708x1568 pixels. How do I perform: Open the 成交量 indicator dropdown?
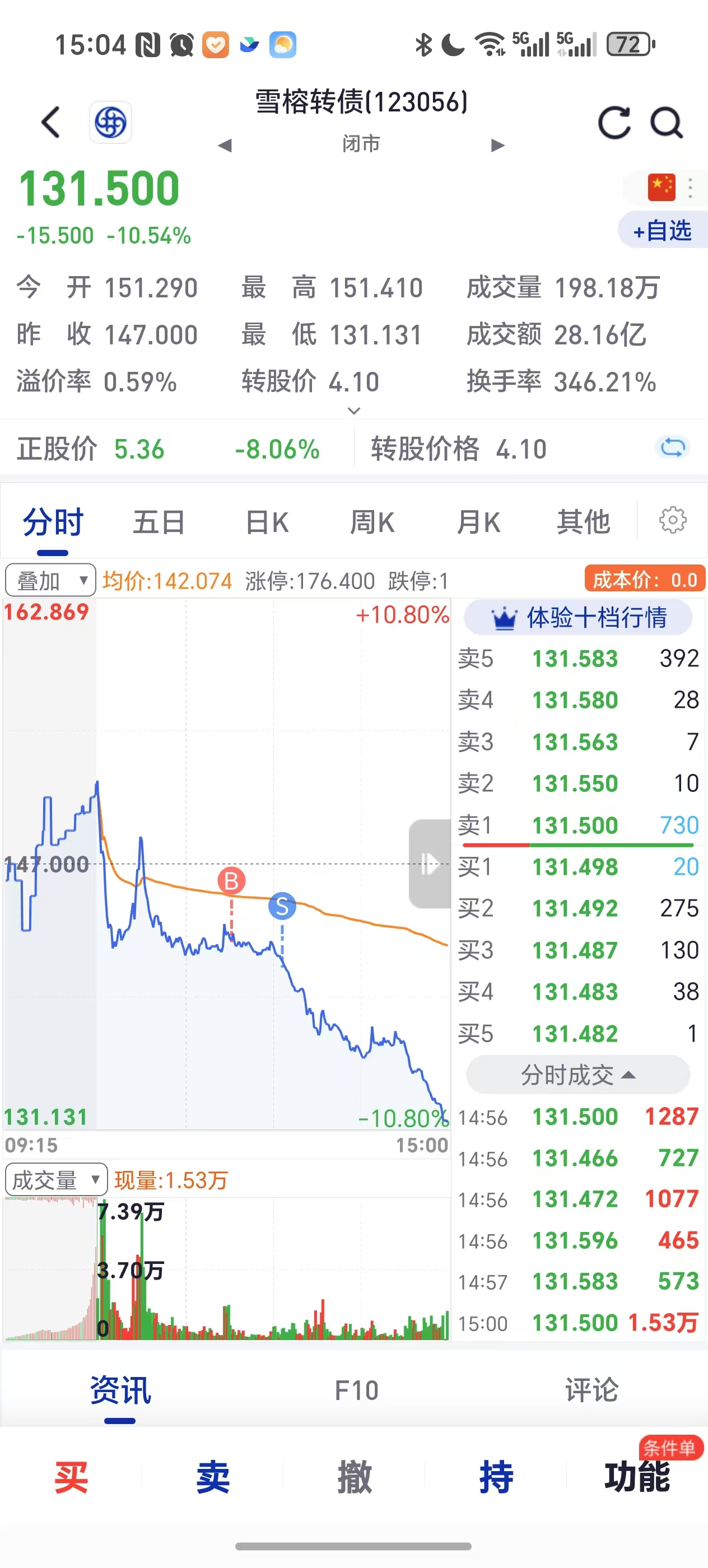56,1180
